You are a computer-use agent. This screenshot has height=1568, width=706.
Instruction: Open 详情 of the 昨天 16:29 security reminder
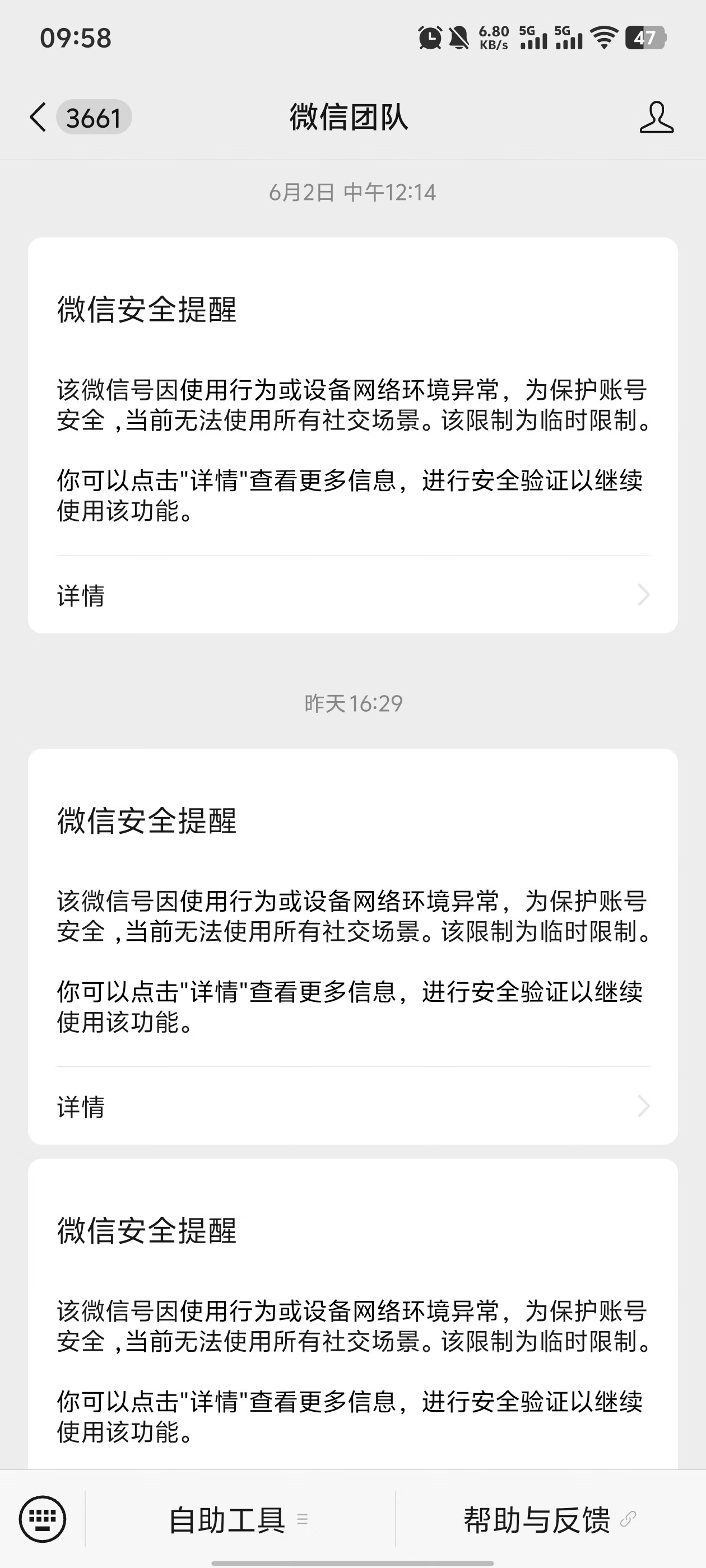(x=352, y=1106)
